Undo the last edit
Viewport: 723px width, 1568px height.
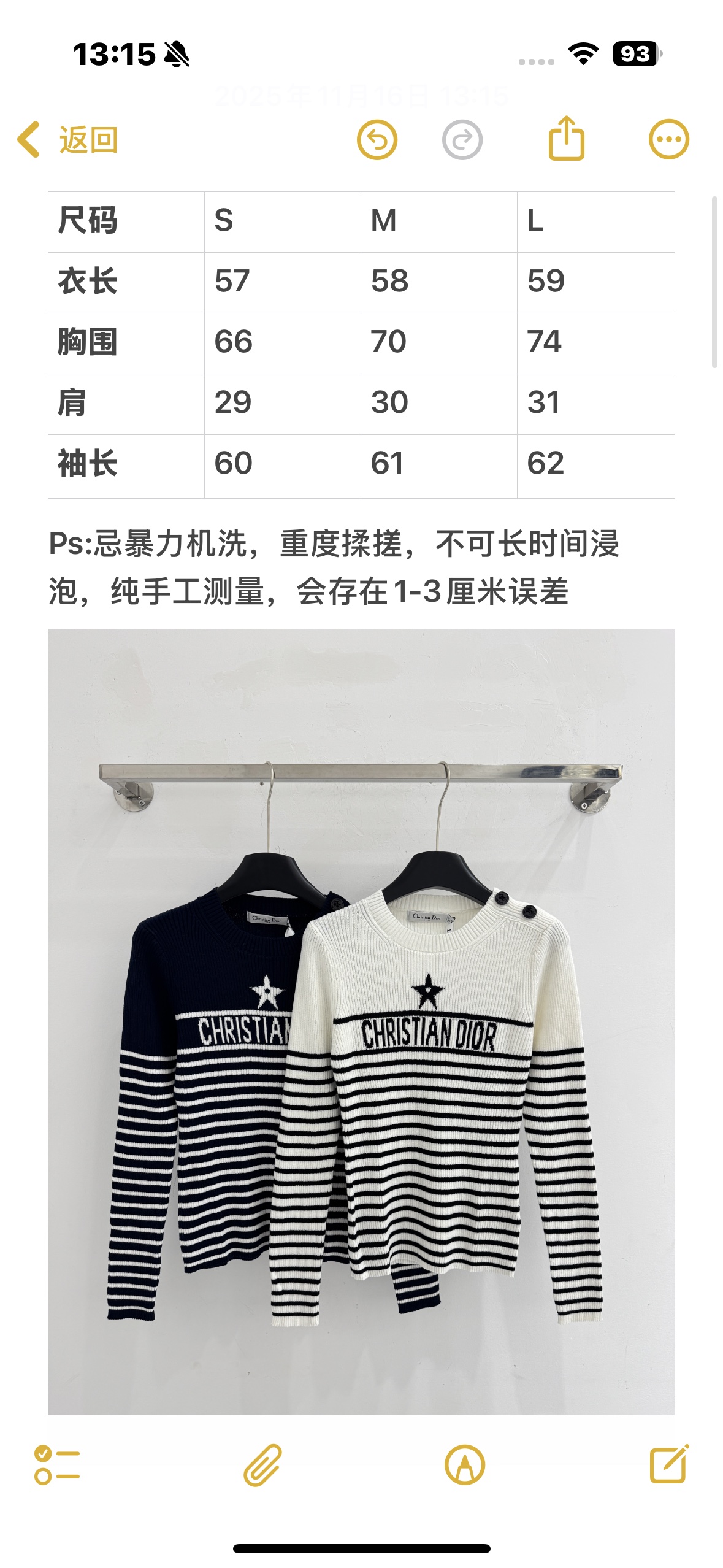(x=377, y=140)
